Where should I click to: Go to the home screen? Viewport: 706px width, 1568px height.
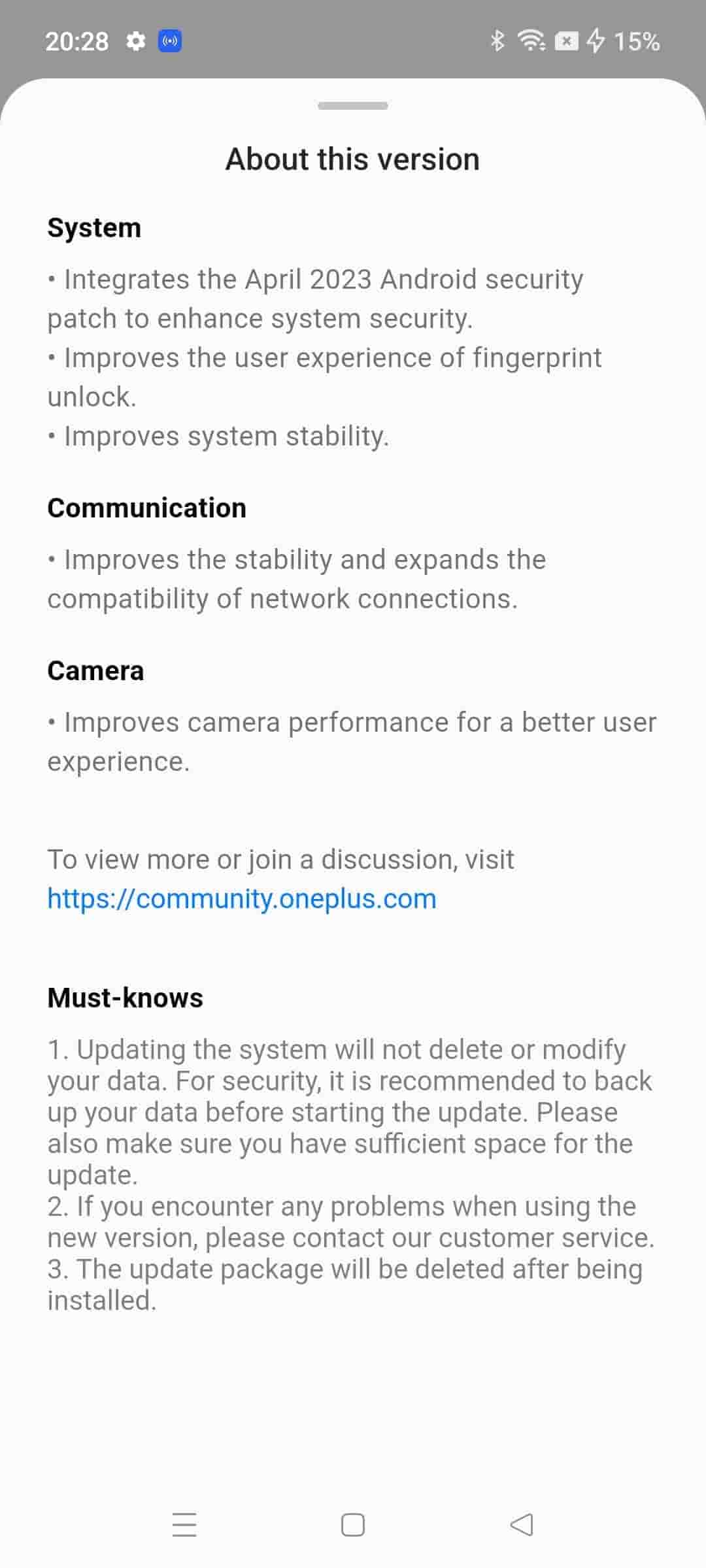(x=353, y=1525)
